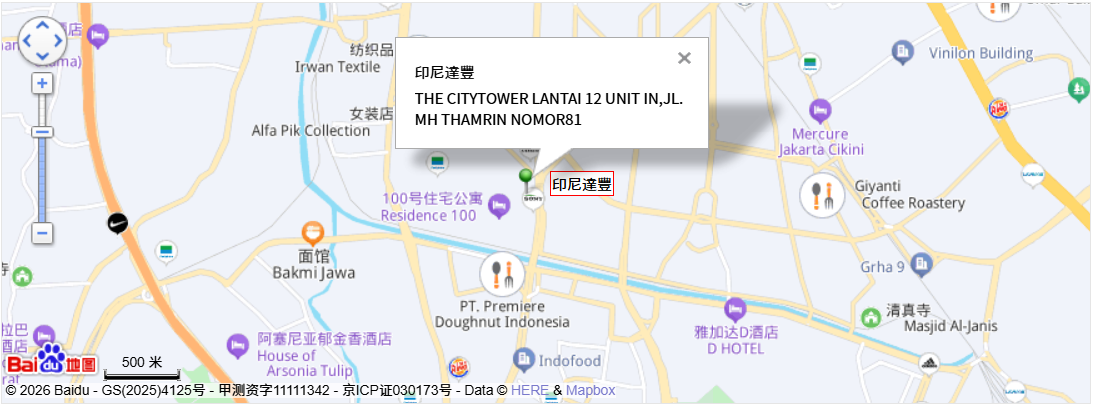Pan map up with the arrow control
This screenshot has width=1093, height=405.
point(43,27)
